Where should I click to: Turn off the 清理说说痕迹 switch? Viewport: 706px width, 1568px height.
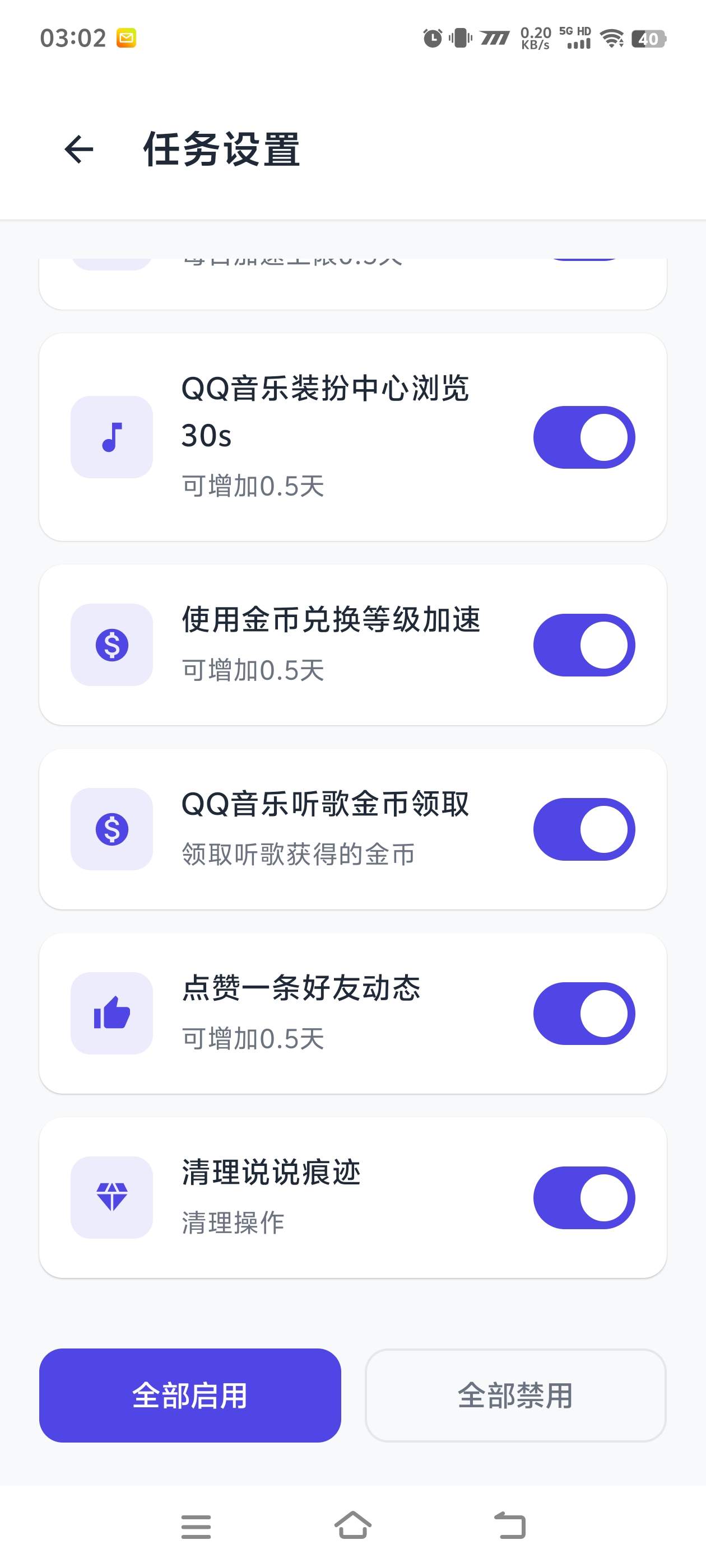pyautogui.click(x=583, y=1196)
